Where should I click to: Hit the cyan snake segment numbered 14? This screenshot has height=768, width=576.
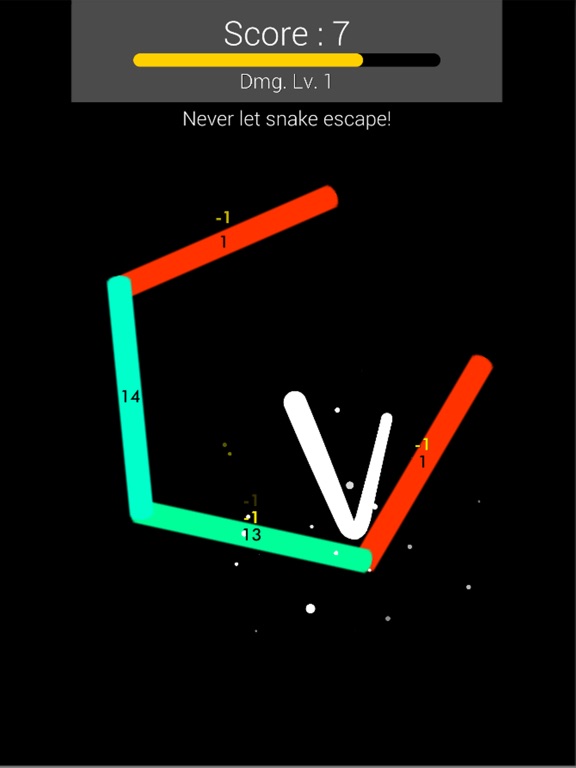[x=130, y=397]
